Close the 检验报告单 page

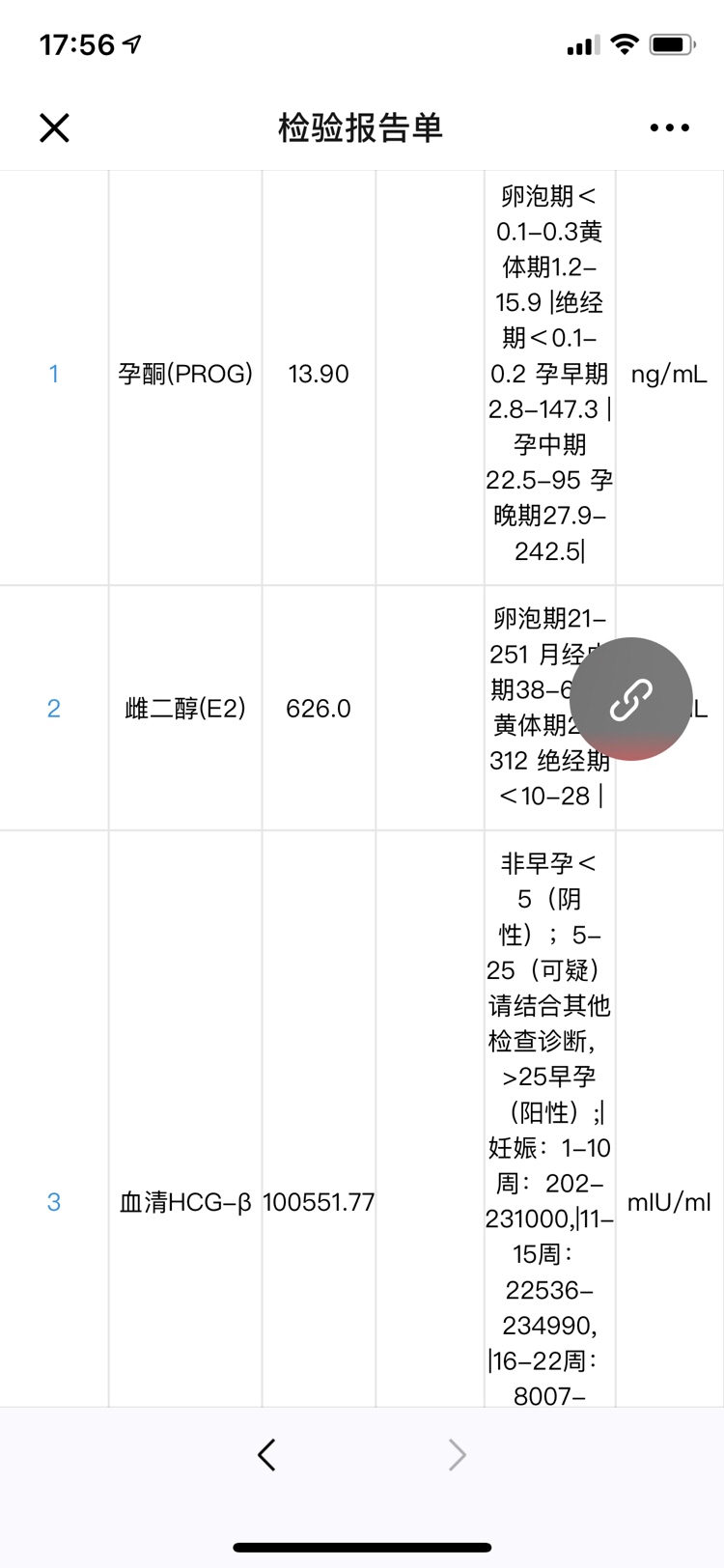(54, 127)
